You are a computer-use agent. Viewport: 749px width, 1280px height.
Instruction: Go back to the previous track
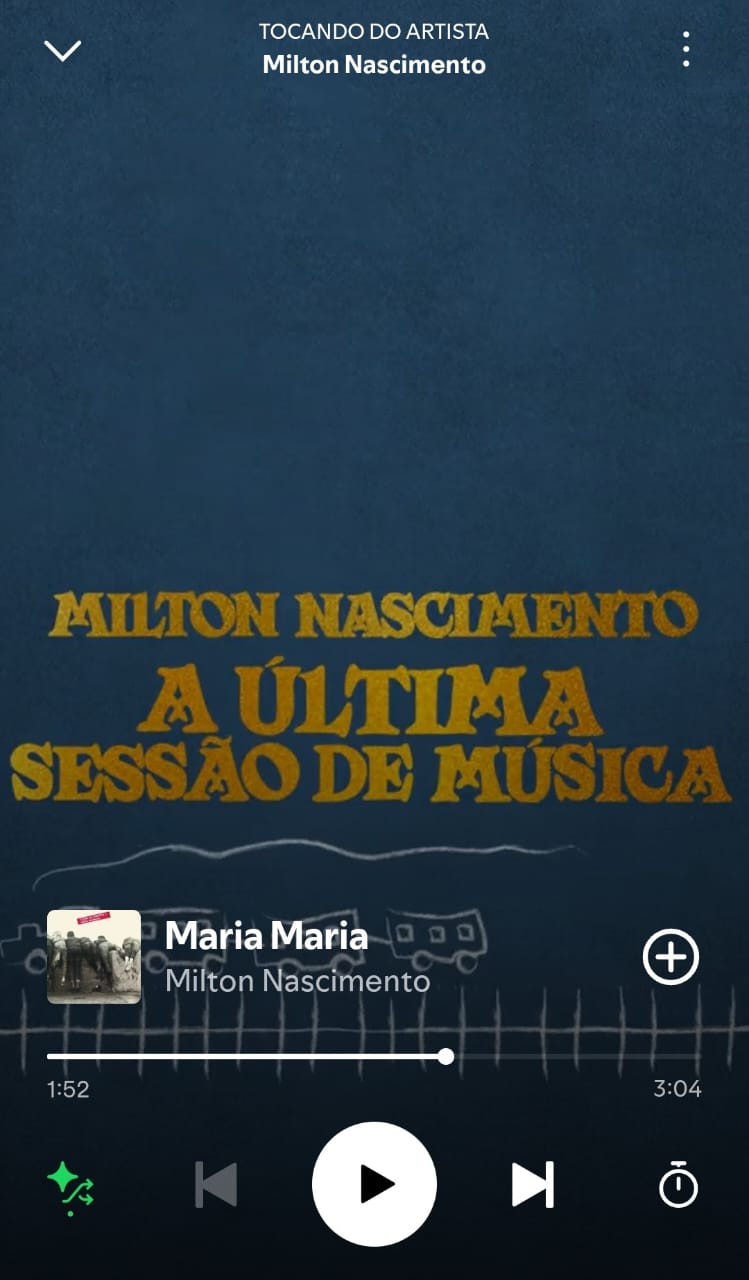[x=215, y=1184]
